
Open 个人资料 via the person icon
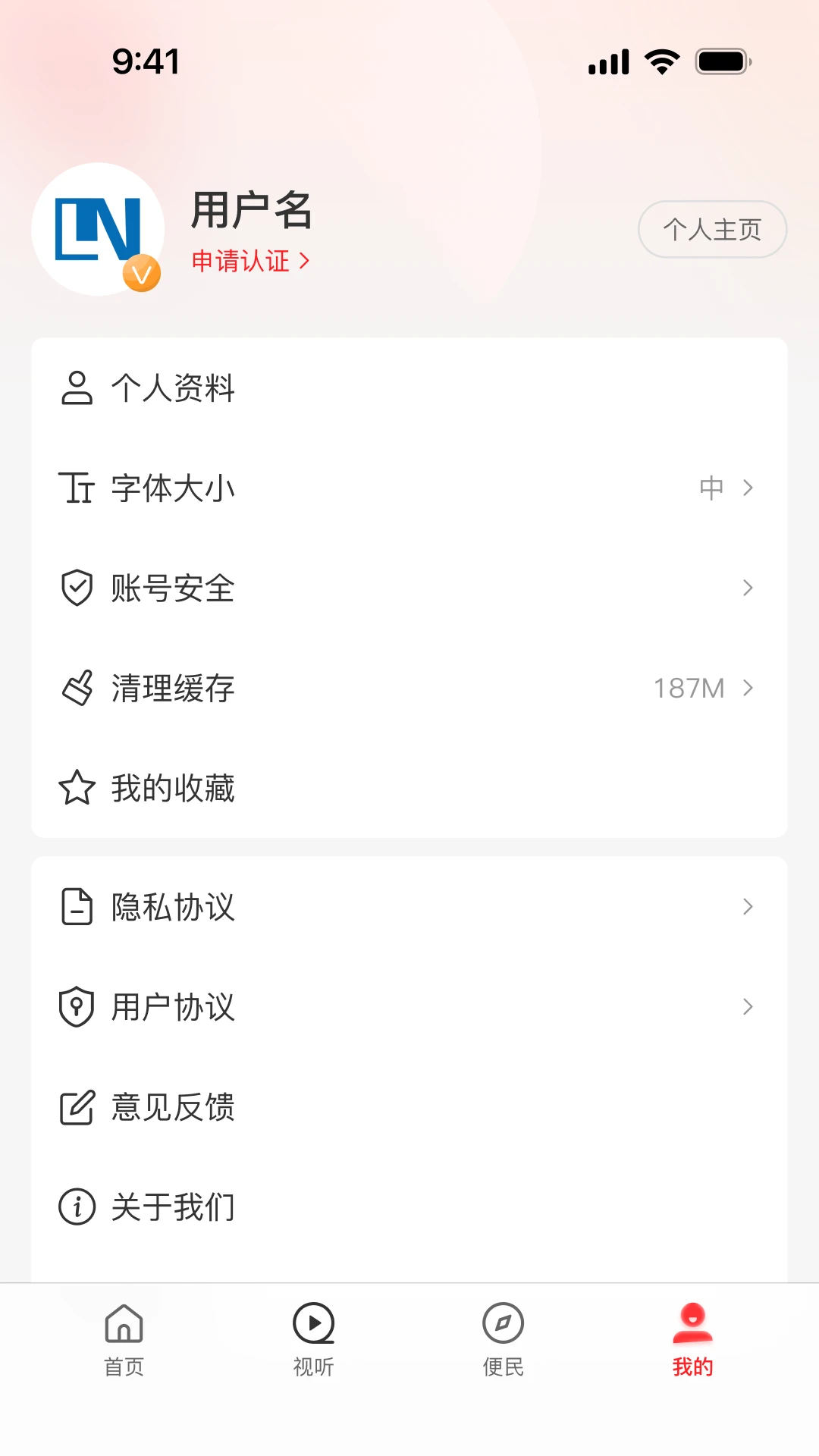coord(76,388)
